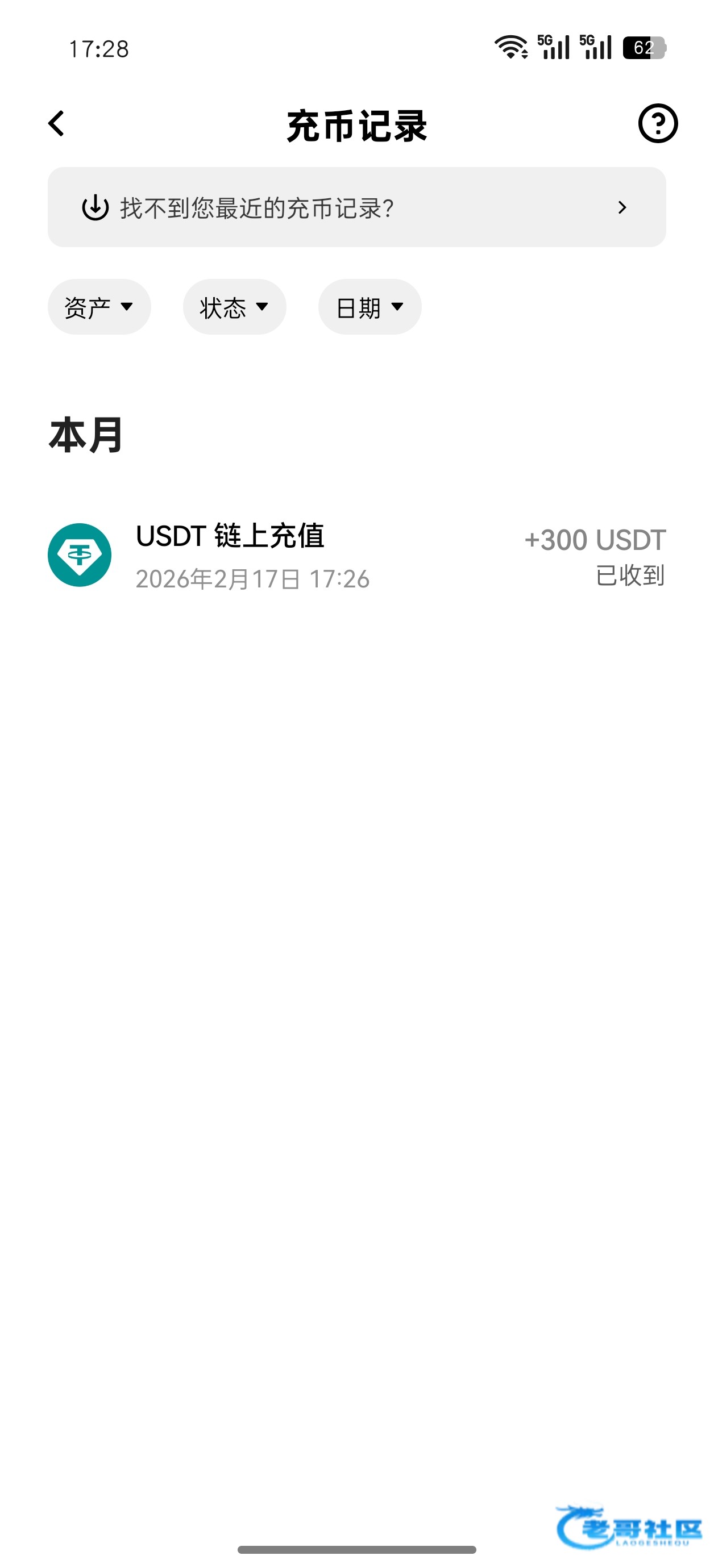This screenshot has height=1568, width=714.
Task: Expand the 状态 filter dropdown
Action: click(235, 307)
